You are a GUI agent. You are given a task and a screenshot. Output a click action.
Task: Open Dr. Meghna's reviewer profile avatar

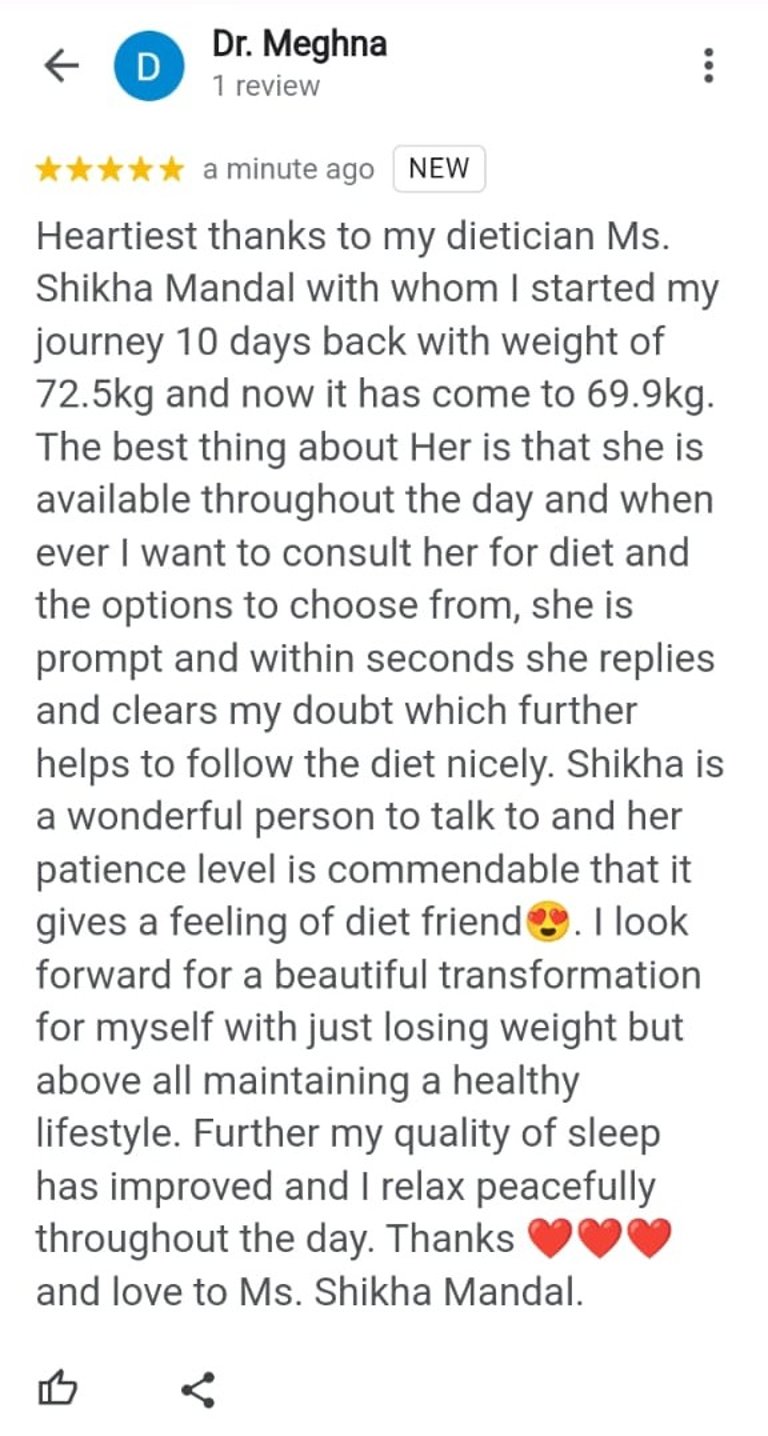click(148, 66)
